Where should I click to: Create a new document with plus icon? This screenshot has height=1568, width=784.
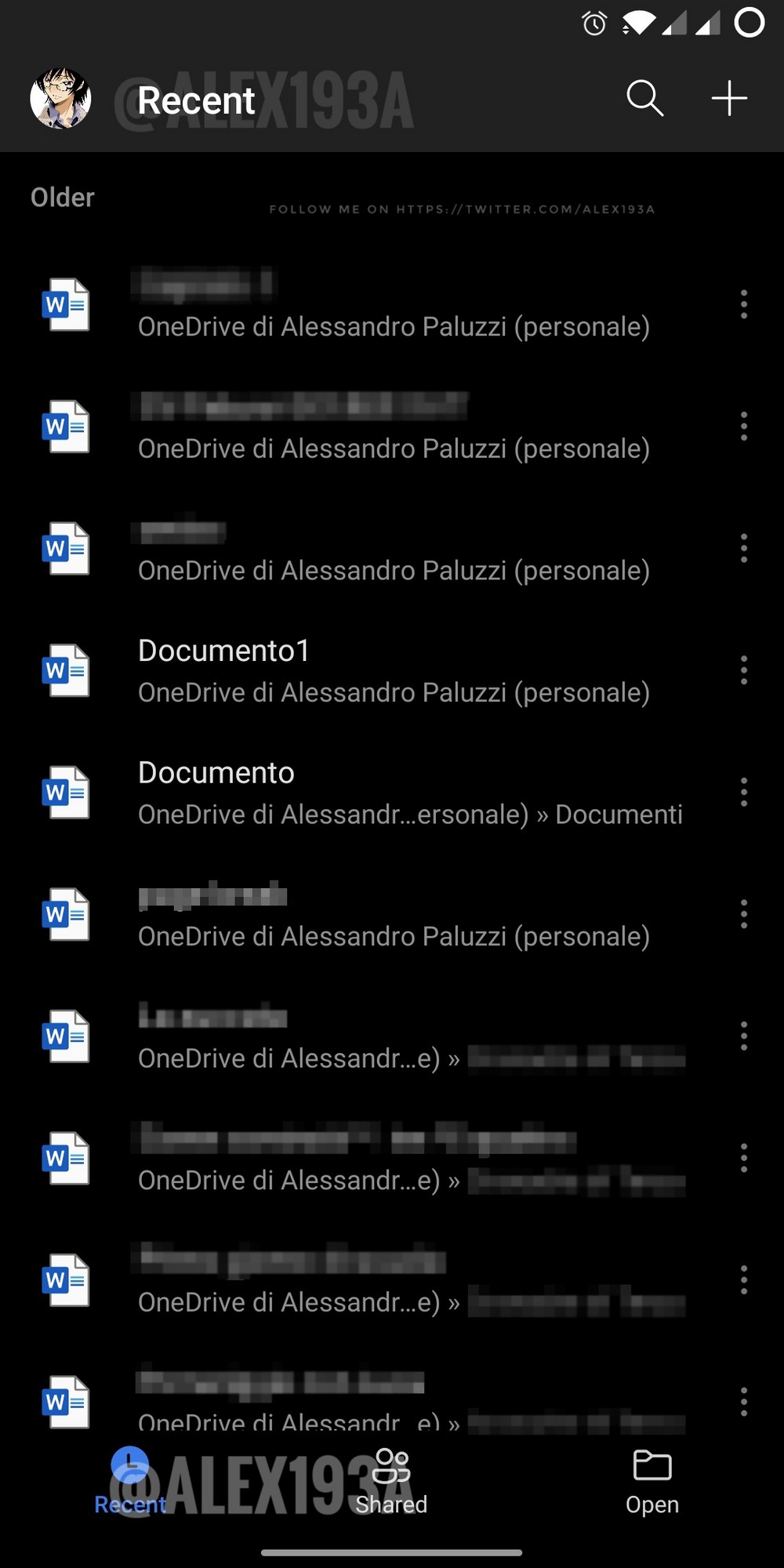(x=729, y=99)
